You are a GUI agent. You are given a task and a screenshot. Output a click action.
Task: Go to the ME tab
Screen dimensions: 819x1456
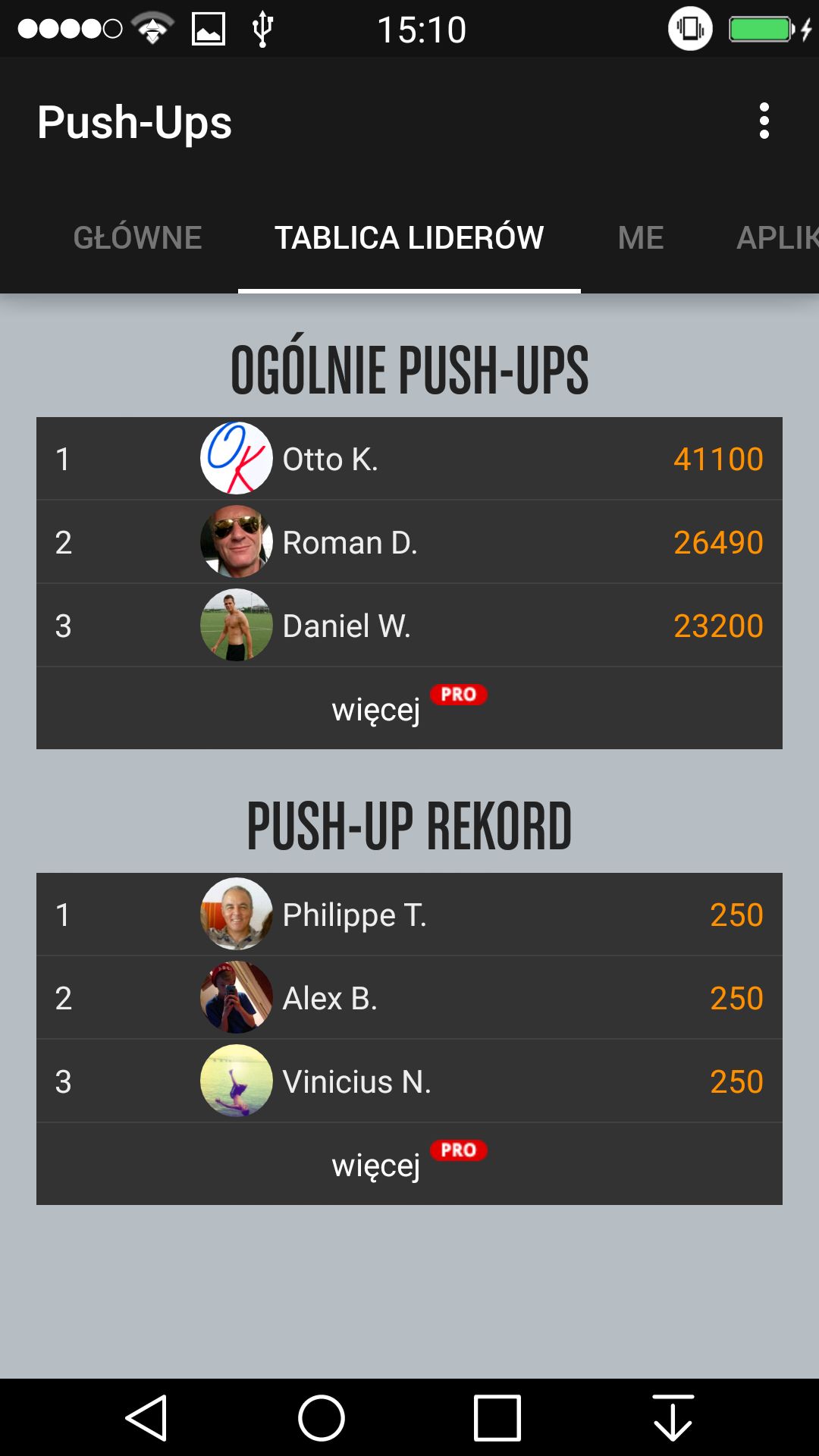click(641, 238)
